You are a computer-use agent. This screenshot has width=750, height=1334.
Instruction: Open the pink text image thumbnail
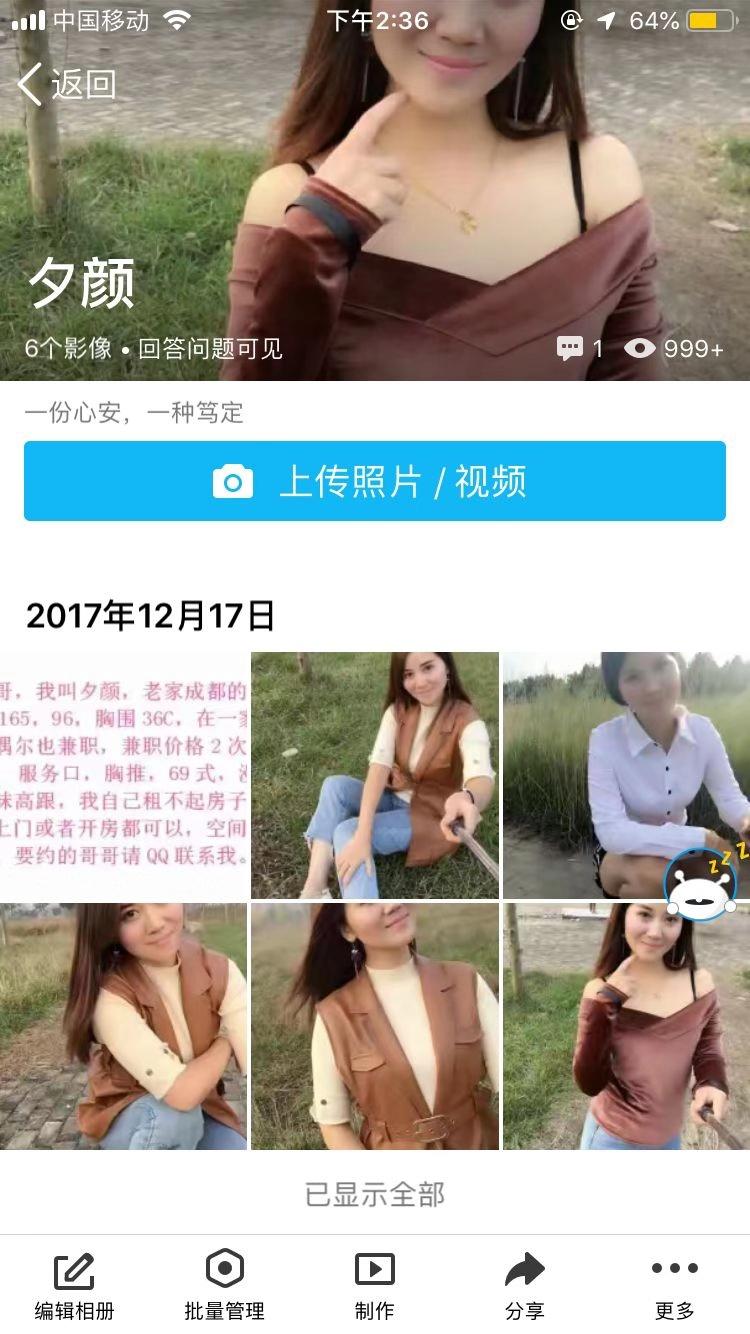[123, 775]
